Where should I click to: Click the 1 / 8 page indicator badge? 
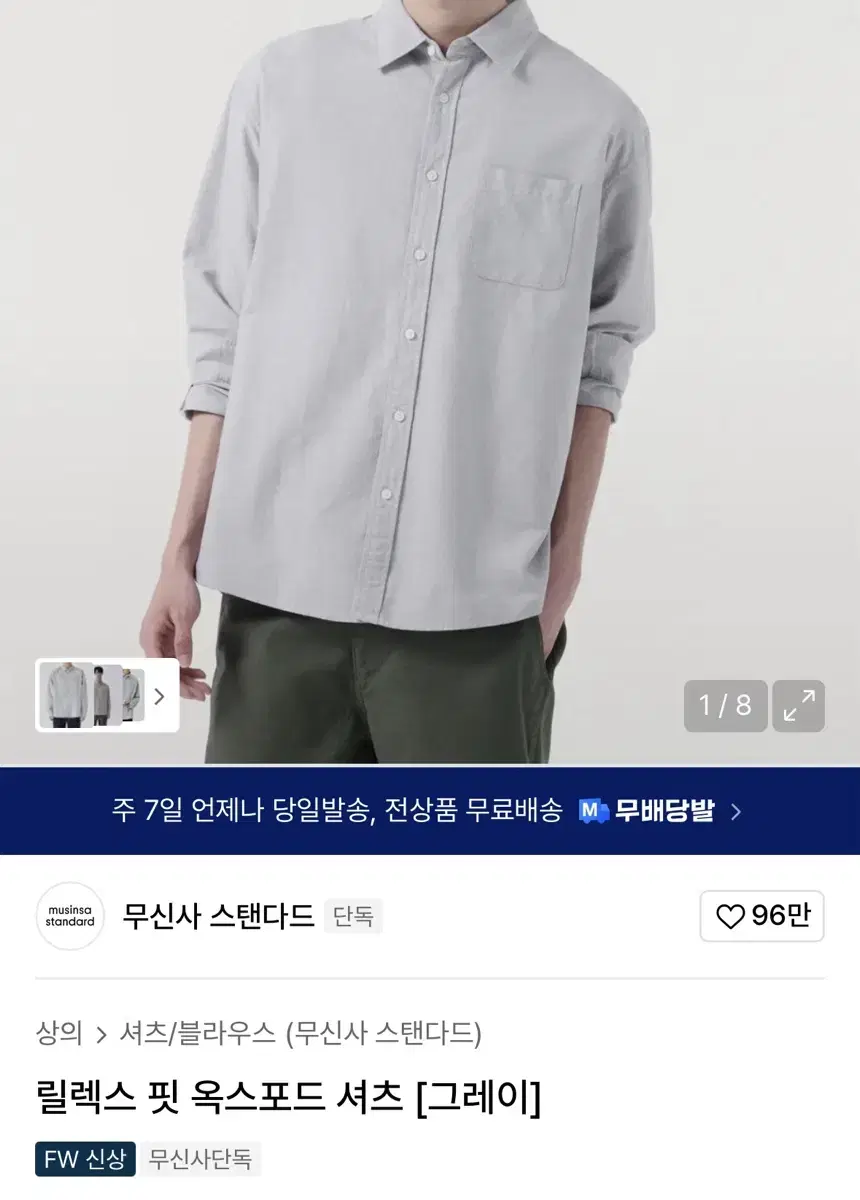[x=724, y=706]
